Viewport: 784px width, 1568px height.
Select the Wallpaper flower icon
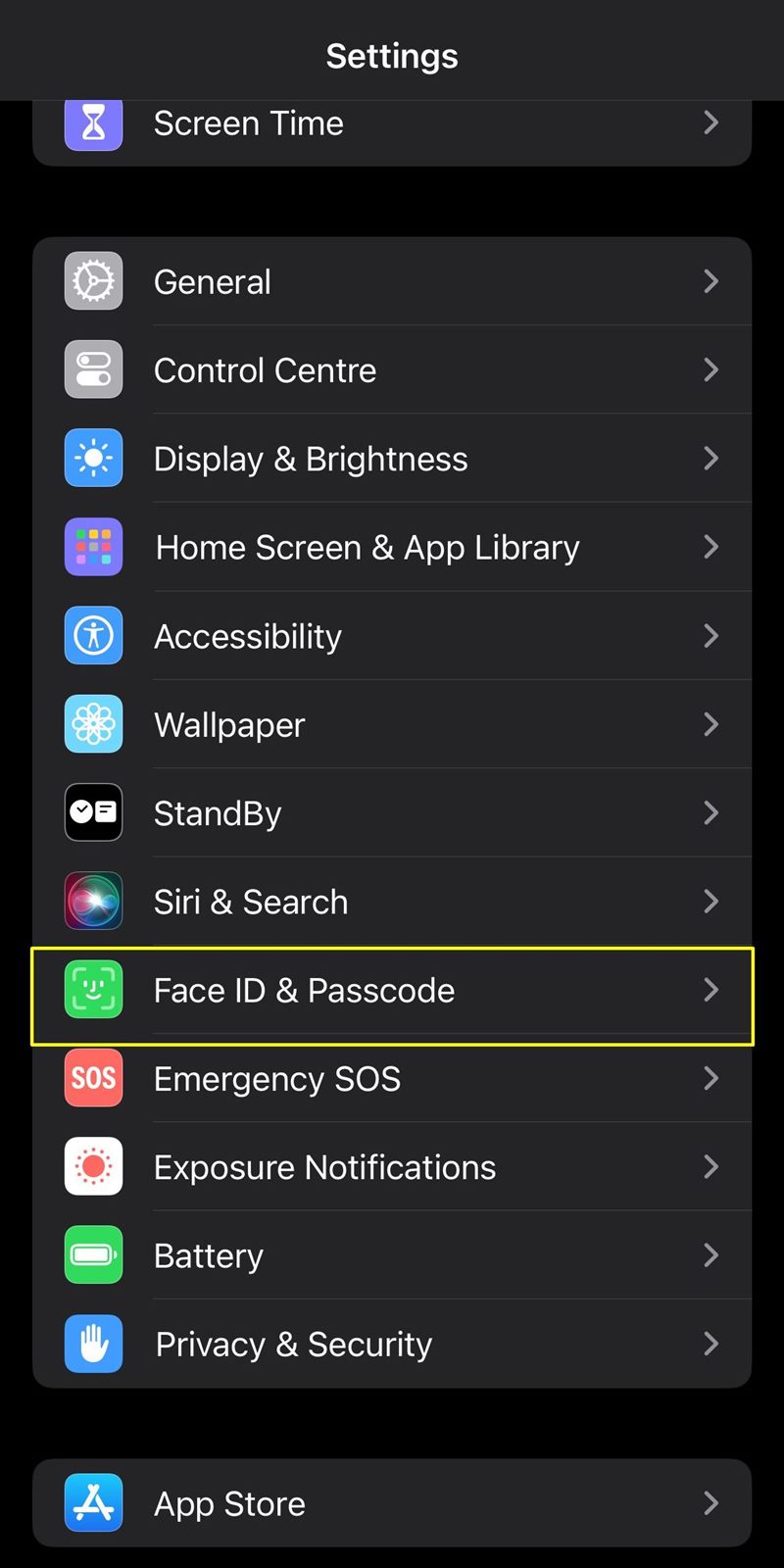[x=93, y=724]
